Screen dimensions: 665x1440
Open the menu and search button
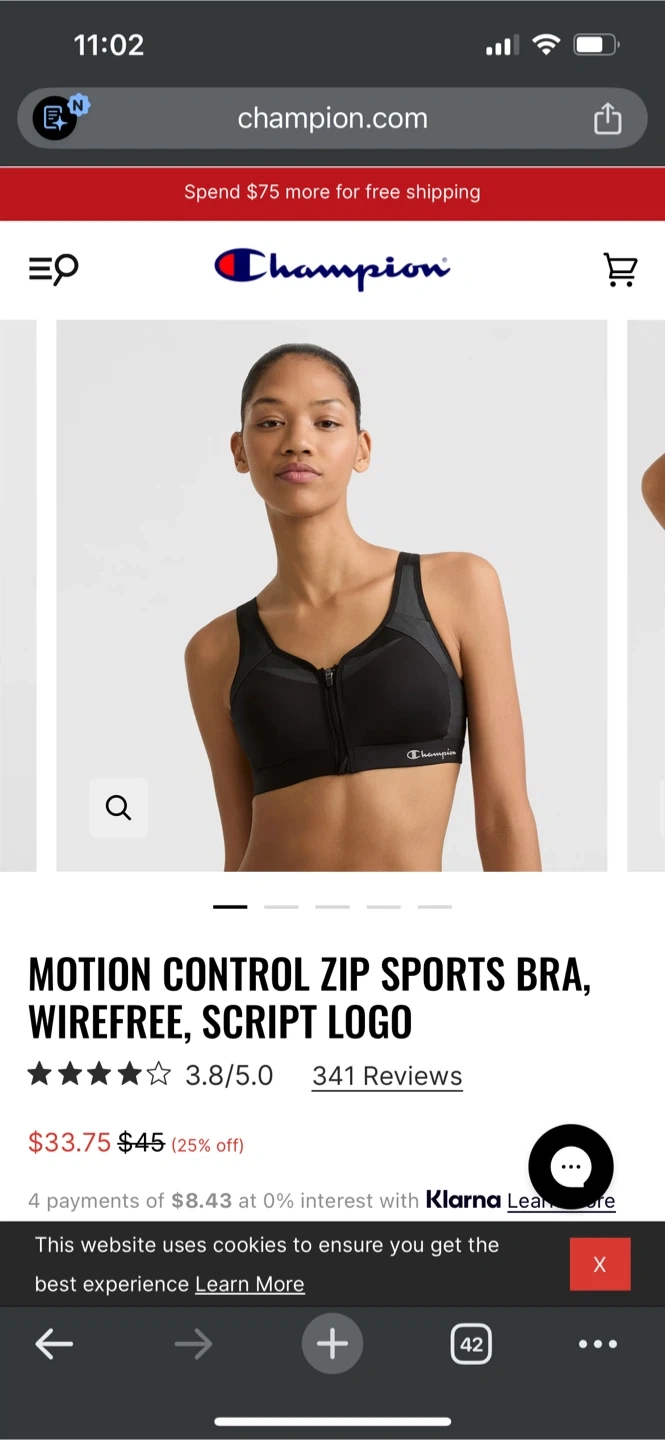(x=53, y=269)
